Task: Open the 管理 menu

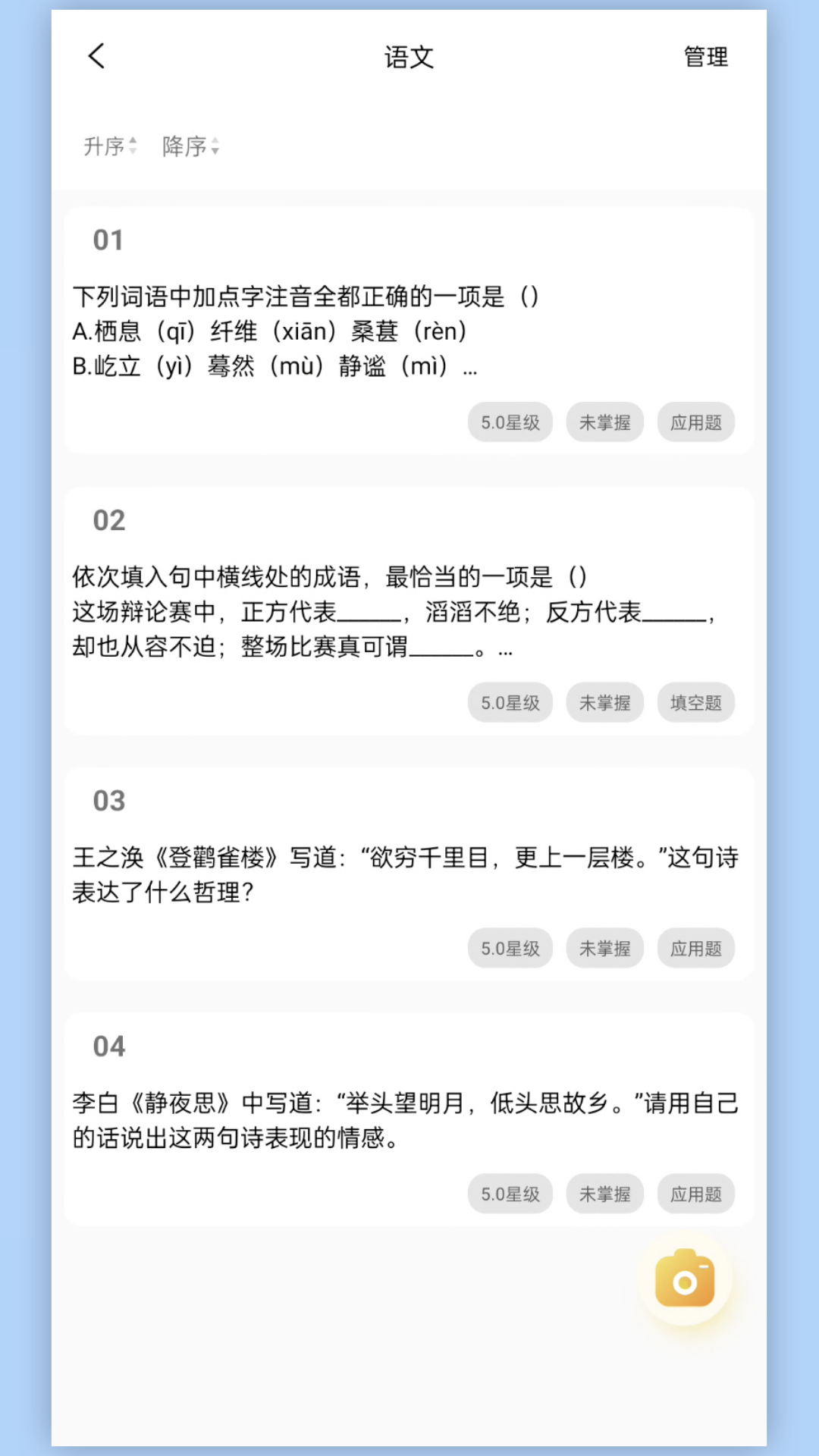Action: (x=704, y=56)
